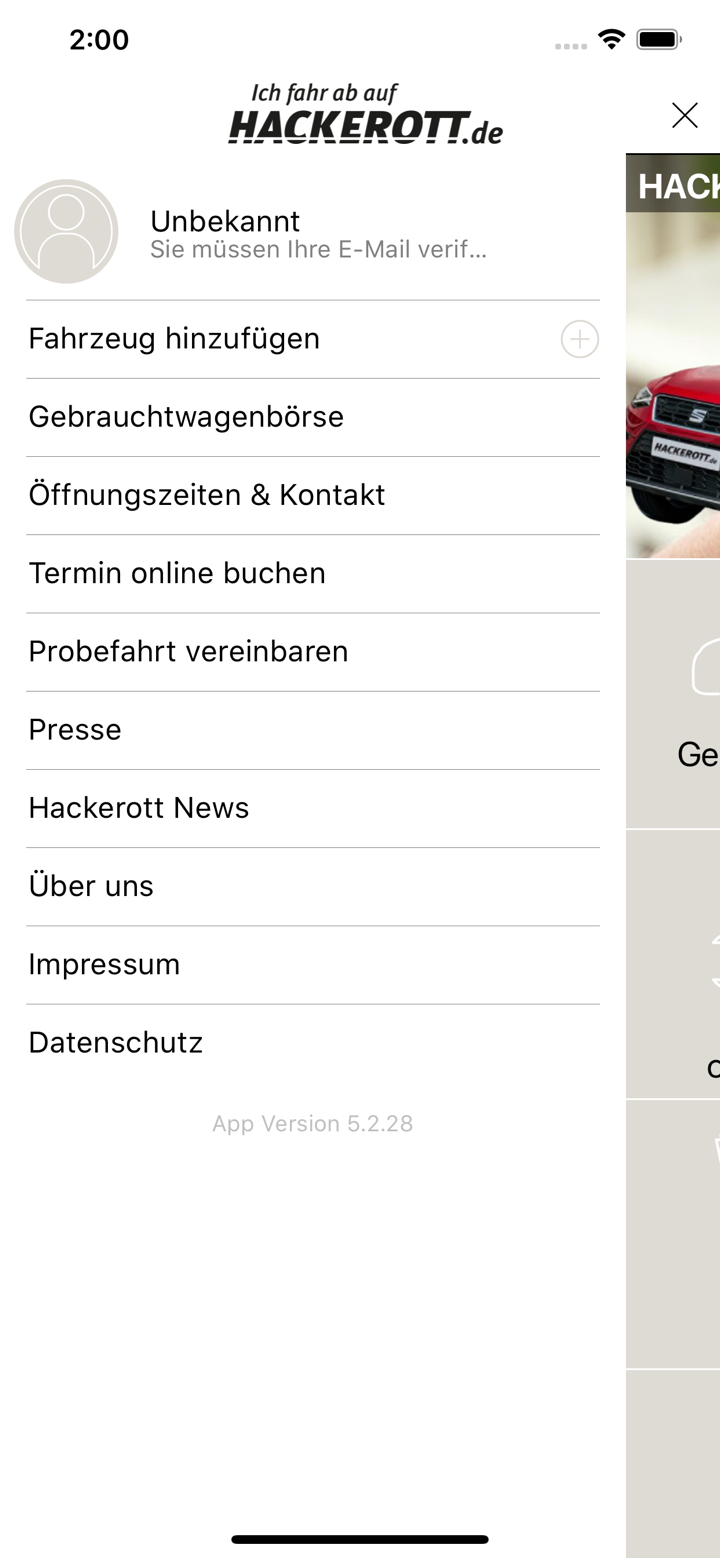Tap the Wi-Fi icon in the status bar

611,39
